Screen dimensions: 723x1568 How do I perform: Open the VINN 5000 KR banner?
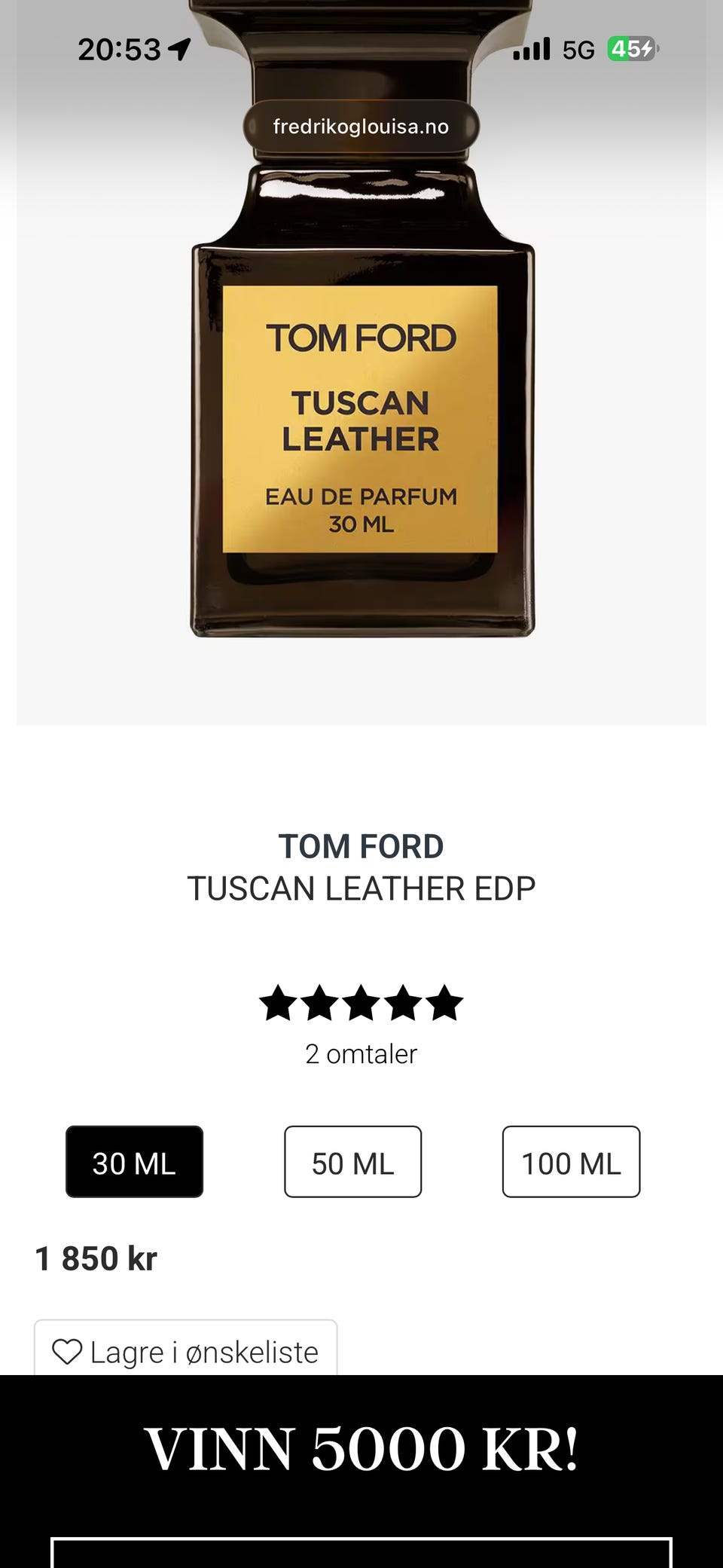pyautogui.click(x=361, y=1449)
